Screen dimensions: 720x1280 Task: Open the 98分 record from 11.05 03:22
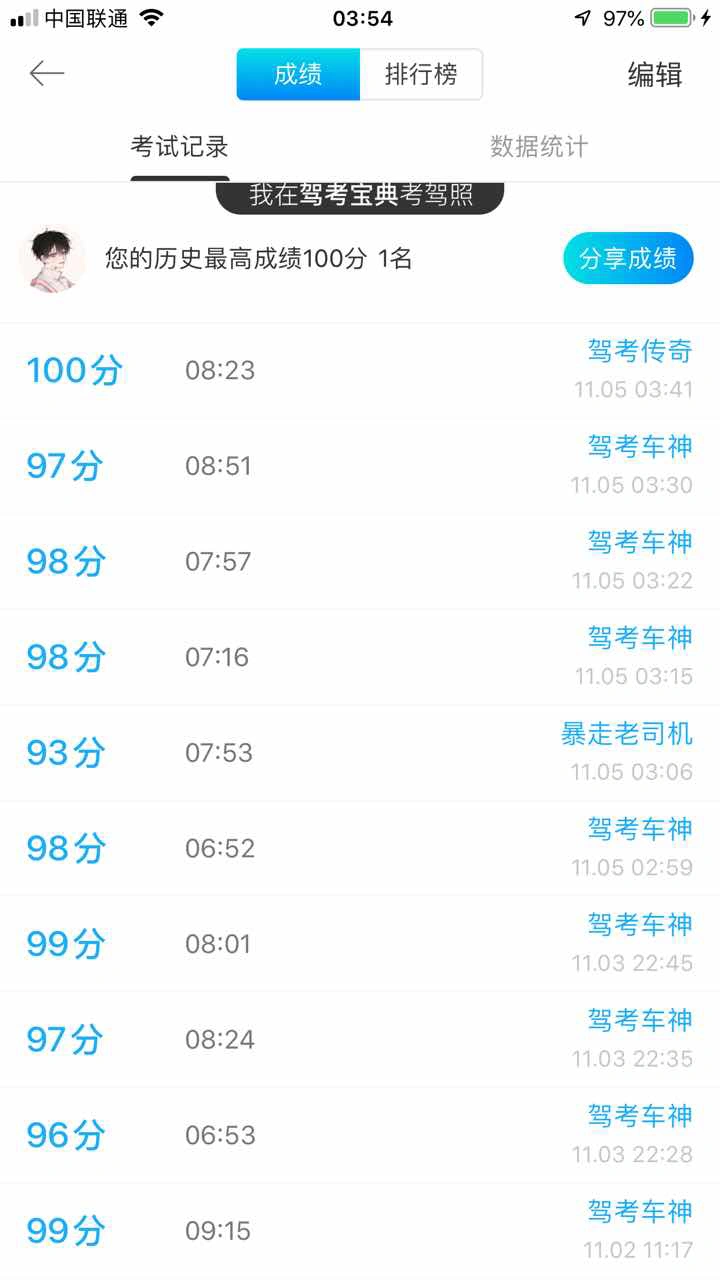coord(360,562)
